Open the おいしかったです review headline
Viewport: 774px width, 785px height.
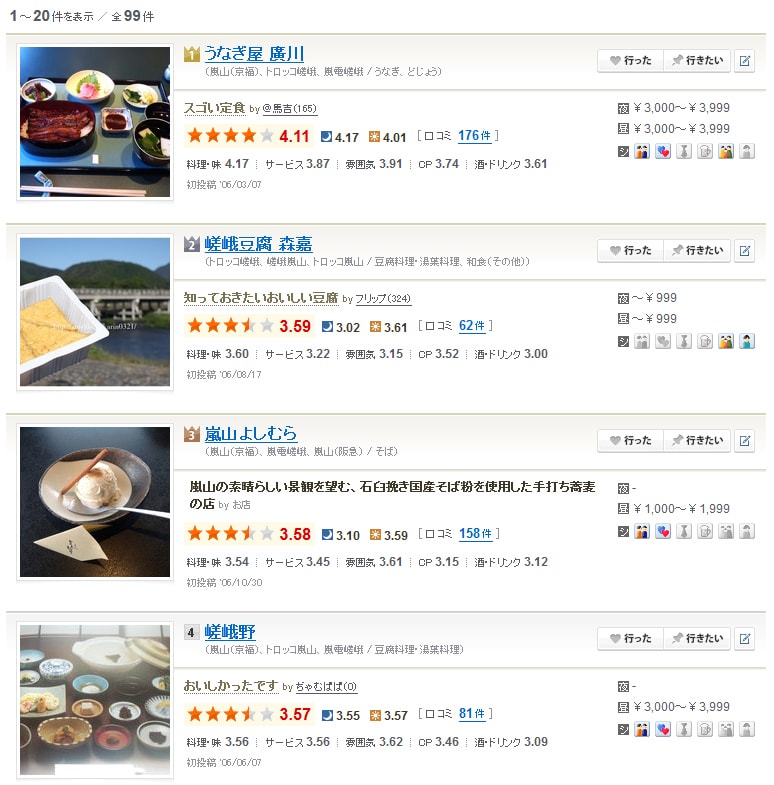point(230,686)
